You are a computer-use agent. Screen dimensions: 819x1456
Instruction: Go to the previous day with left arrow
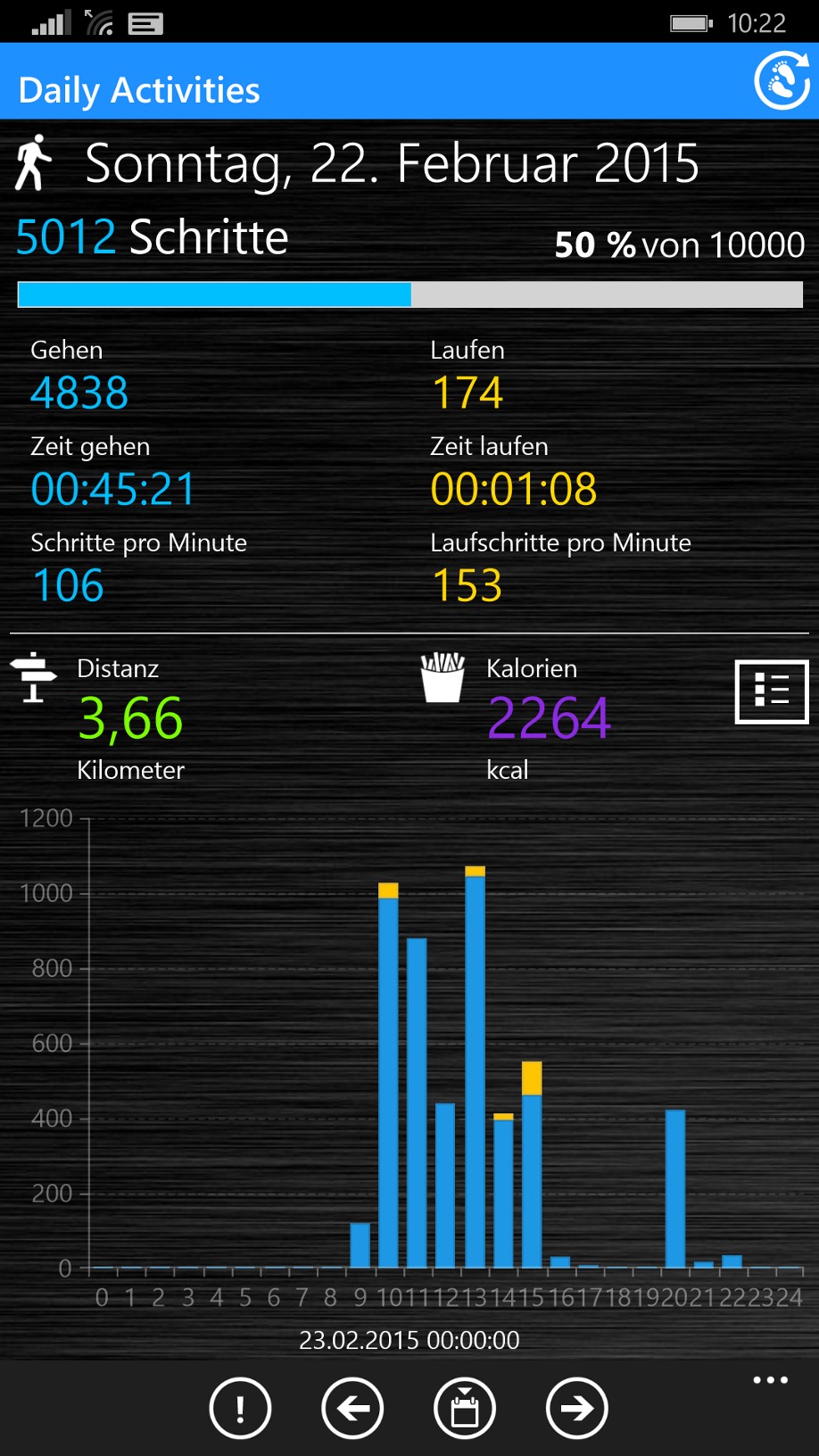[352, 1408]
